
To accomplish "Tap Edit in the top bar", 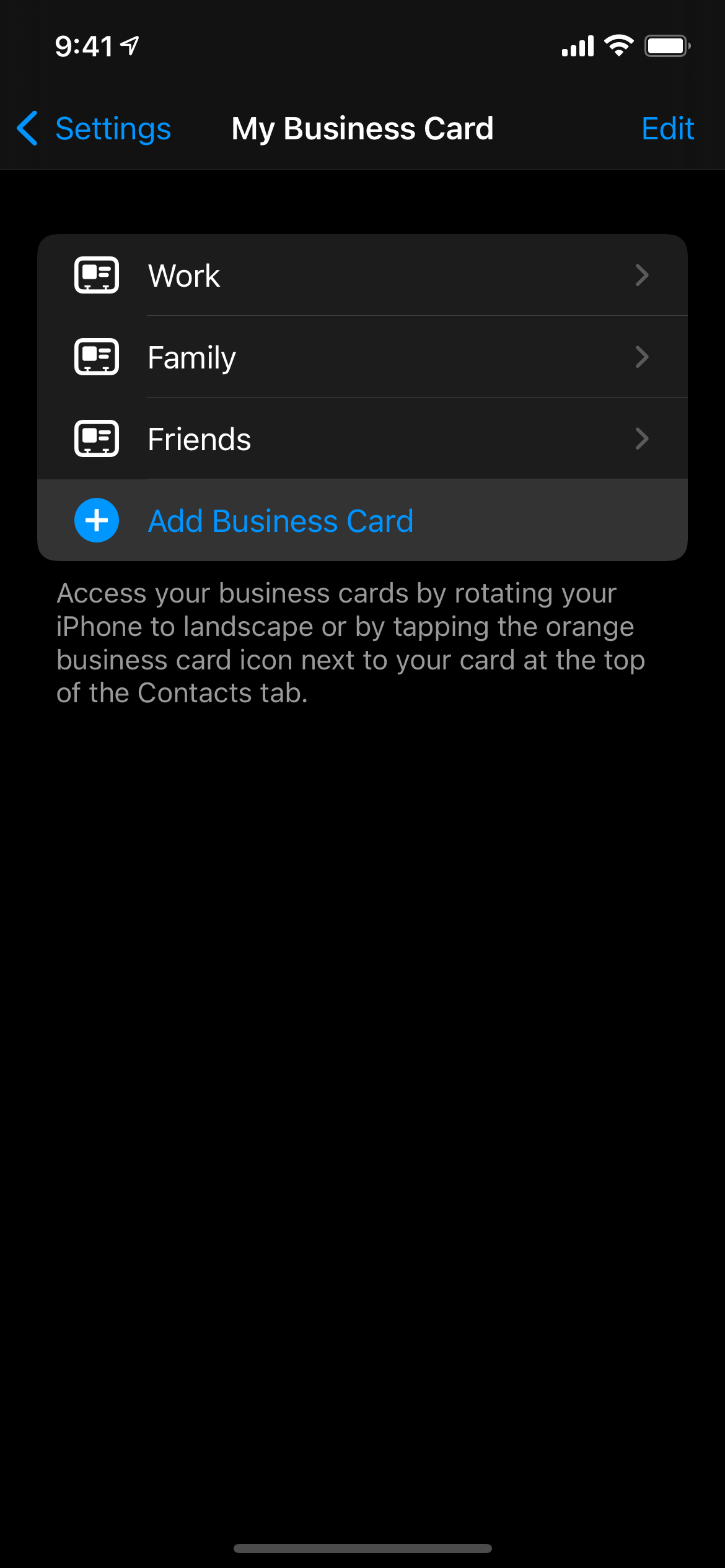I will pyautogui.click(x=667, y=129).
